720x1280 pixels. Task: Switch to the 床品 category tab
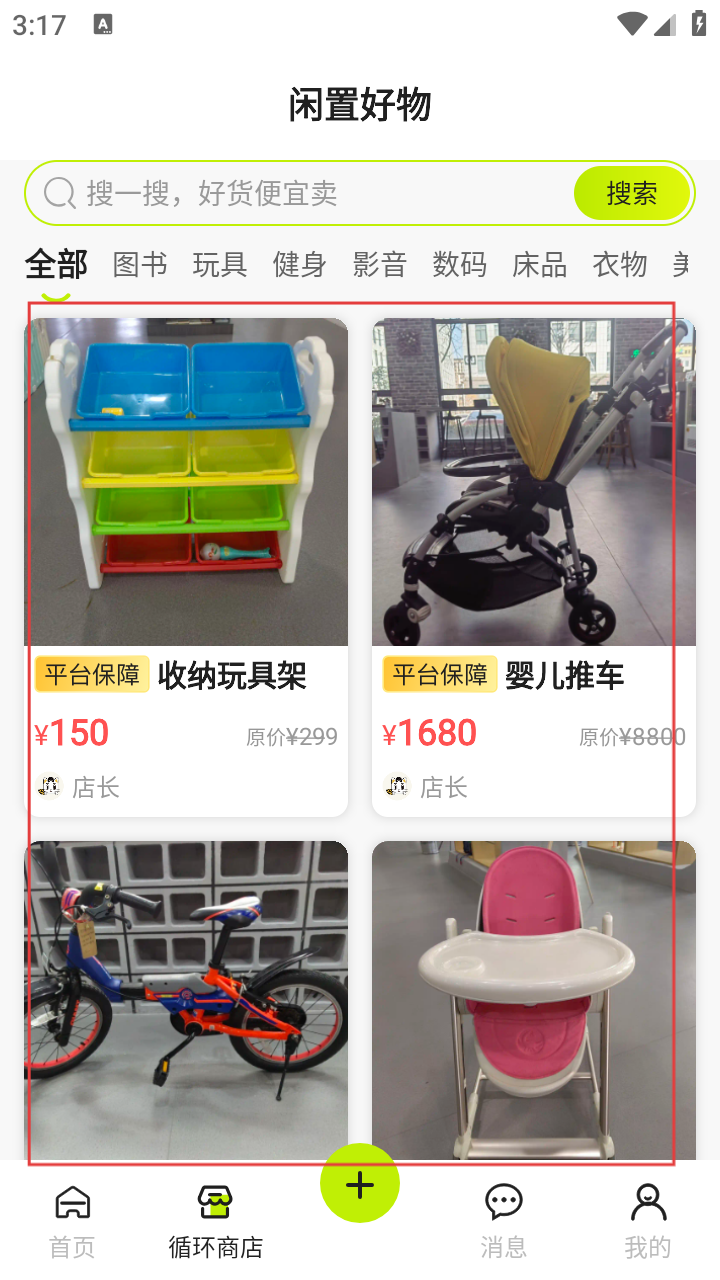pyautogui.click(x=540, y=265)
